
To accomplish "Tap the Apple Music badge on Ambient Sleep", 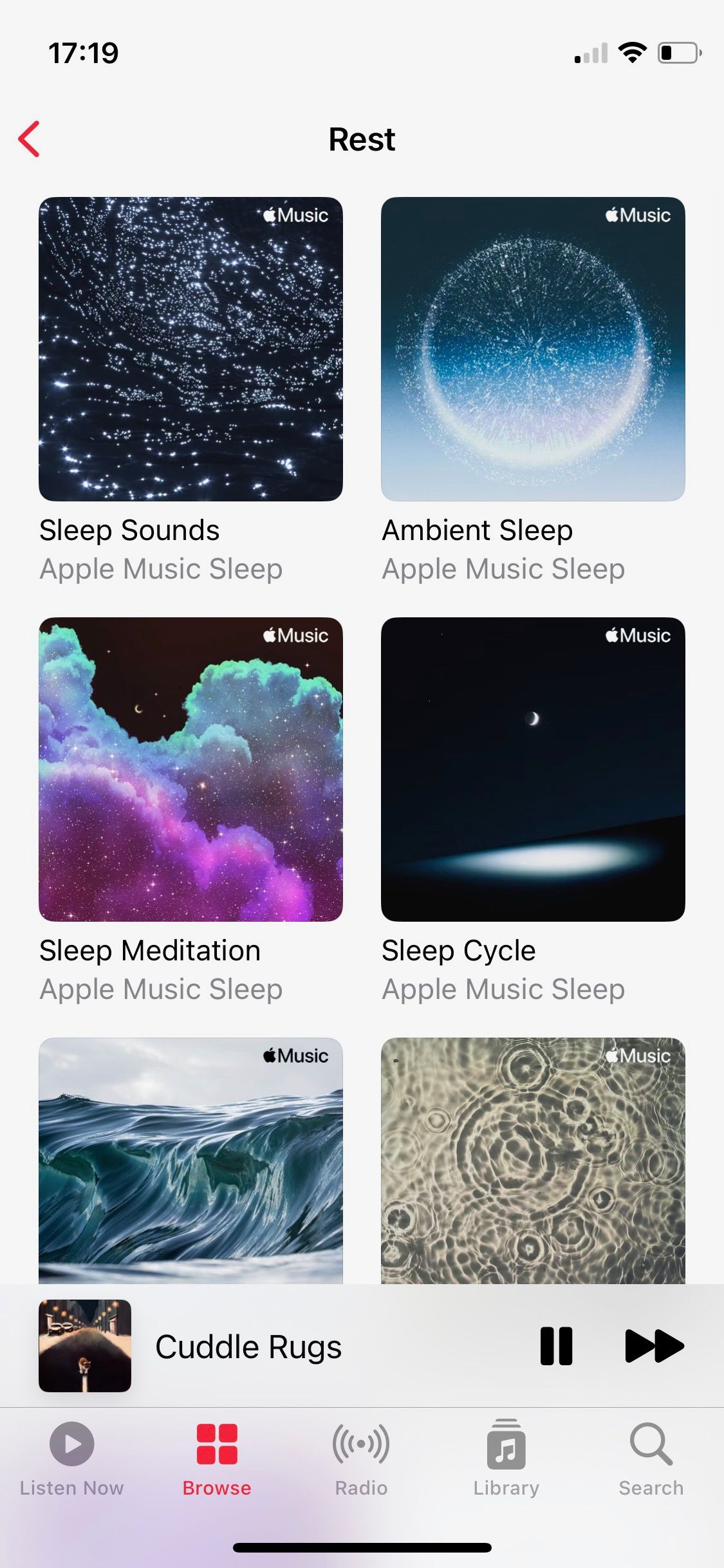I will pos(638,215).
